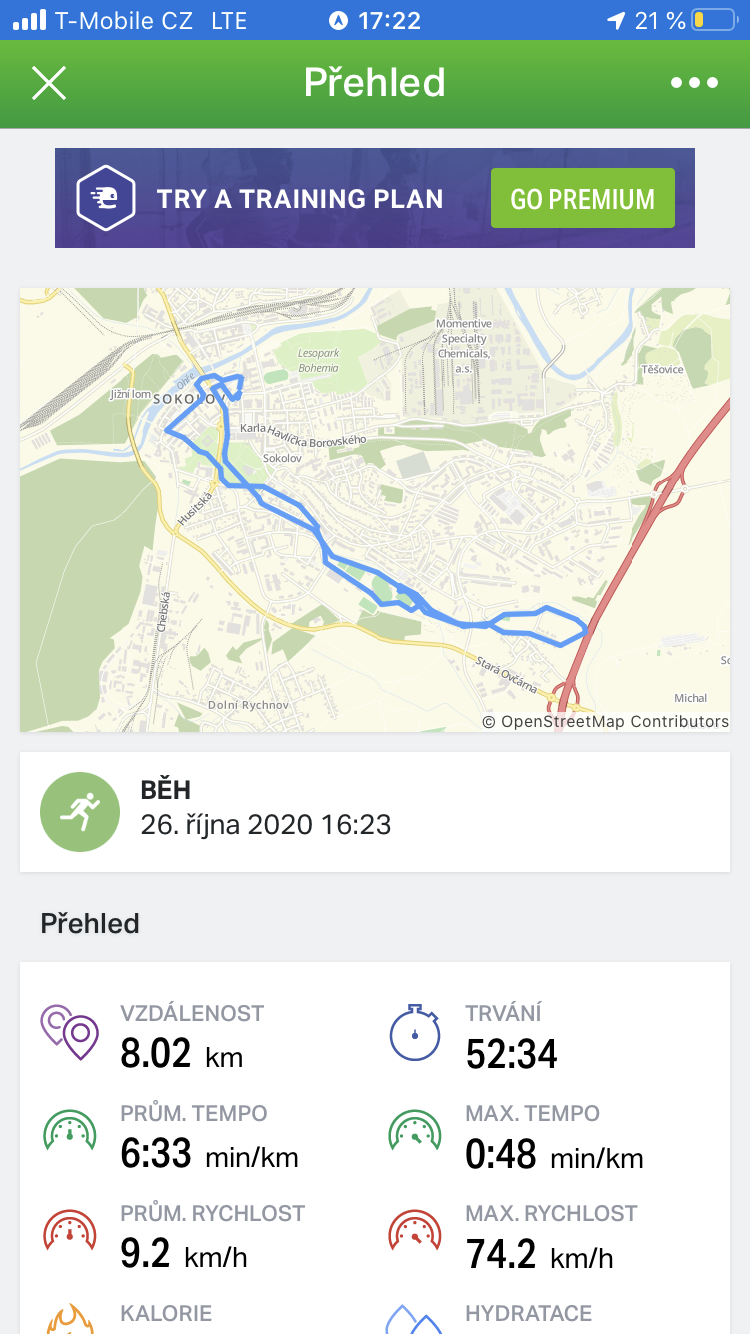Close the Přehled workout summary
Viewport: 750px width, 1334px height.
point(49,83)
